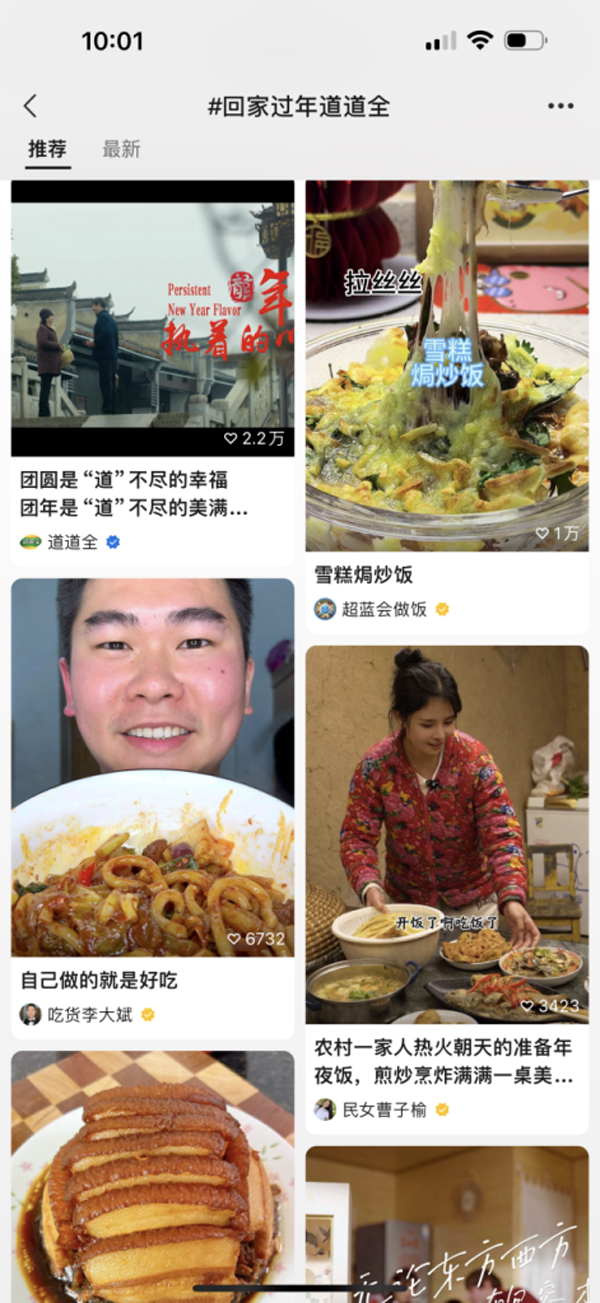The image size is (600, 1303).
Task: Switch to the 最新 tab
Action: (121, 150)
